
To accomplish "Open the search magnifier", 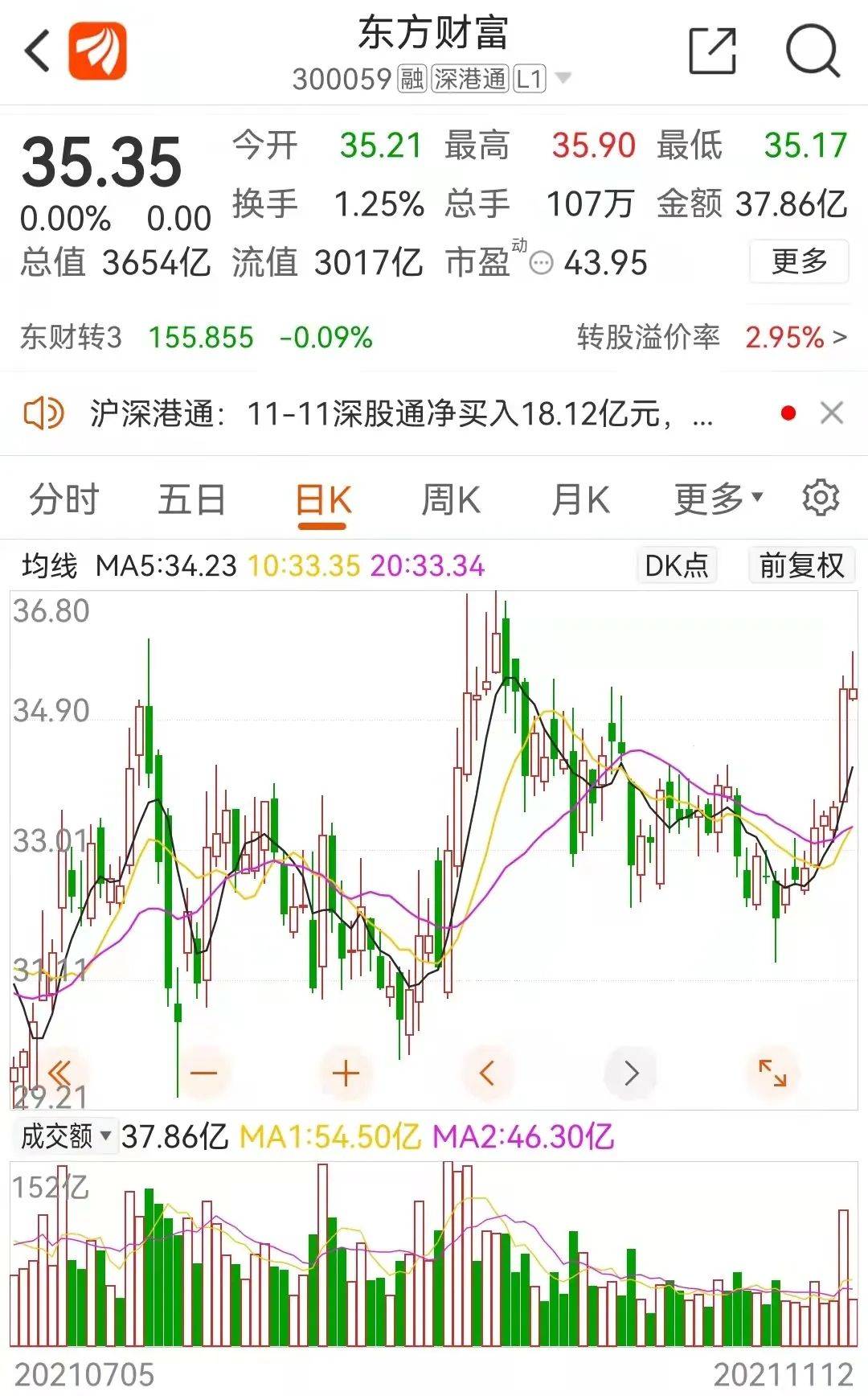I will tap(813, 51).
